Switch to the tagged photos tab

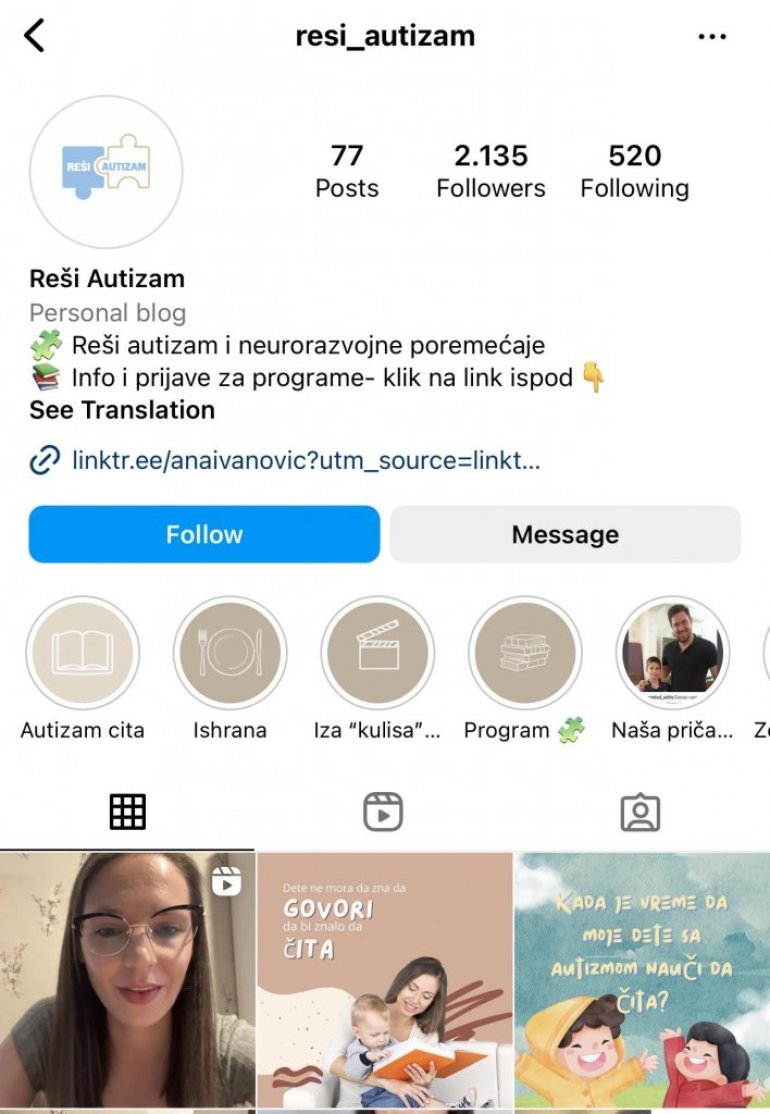640,812
